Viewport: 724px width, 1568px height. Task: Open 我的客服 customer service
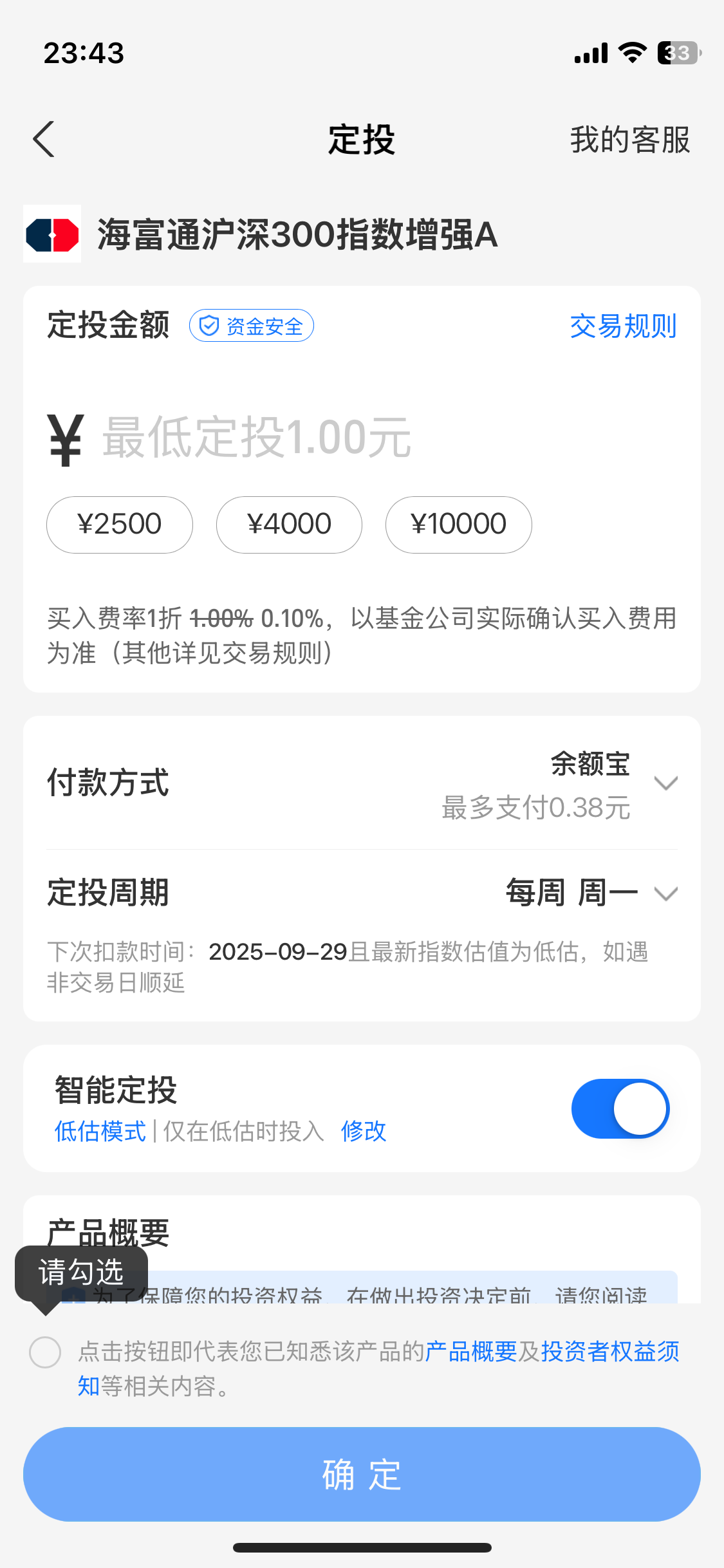tap(629, 140)
